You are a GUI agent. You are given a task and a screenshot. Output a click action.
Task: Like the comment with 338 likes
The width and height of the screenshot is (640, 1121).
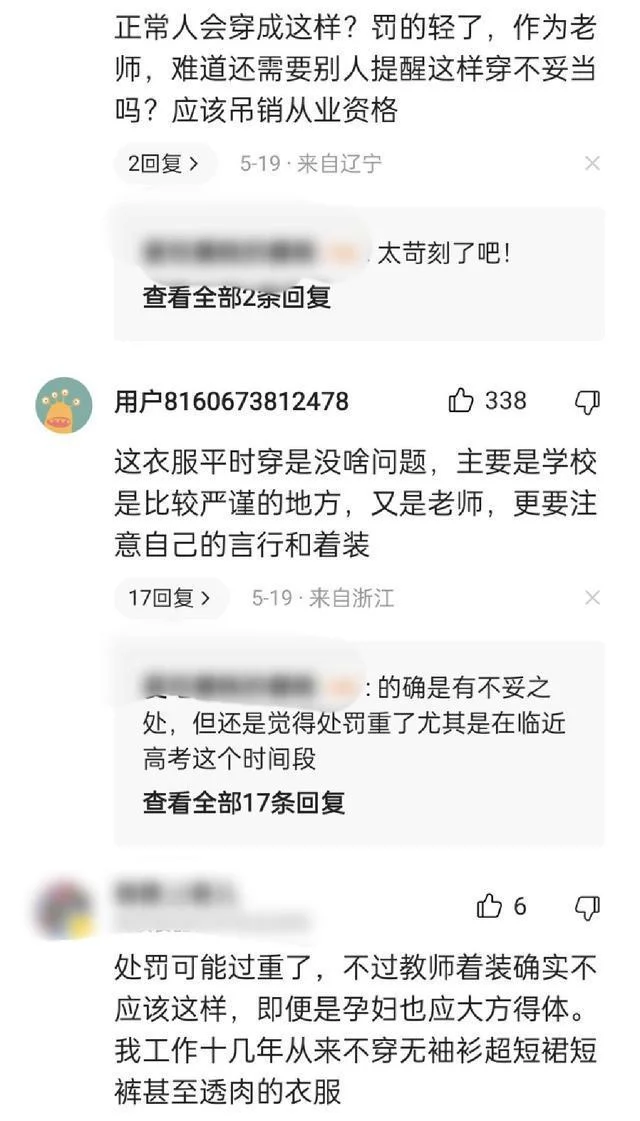click(x=461, y=402)
